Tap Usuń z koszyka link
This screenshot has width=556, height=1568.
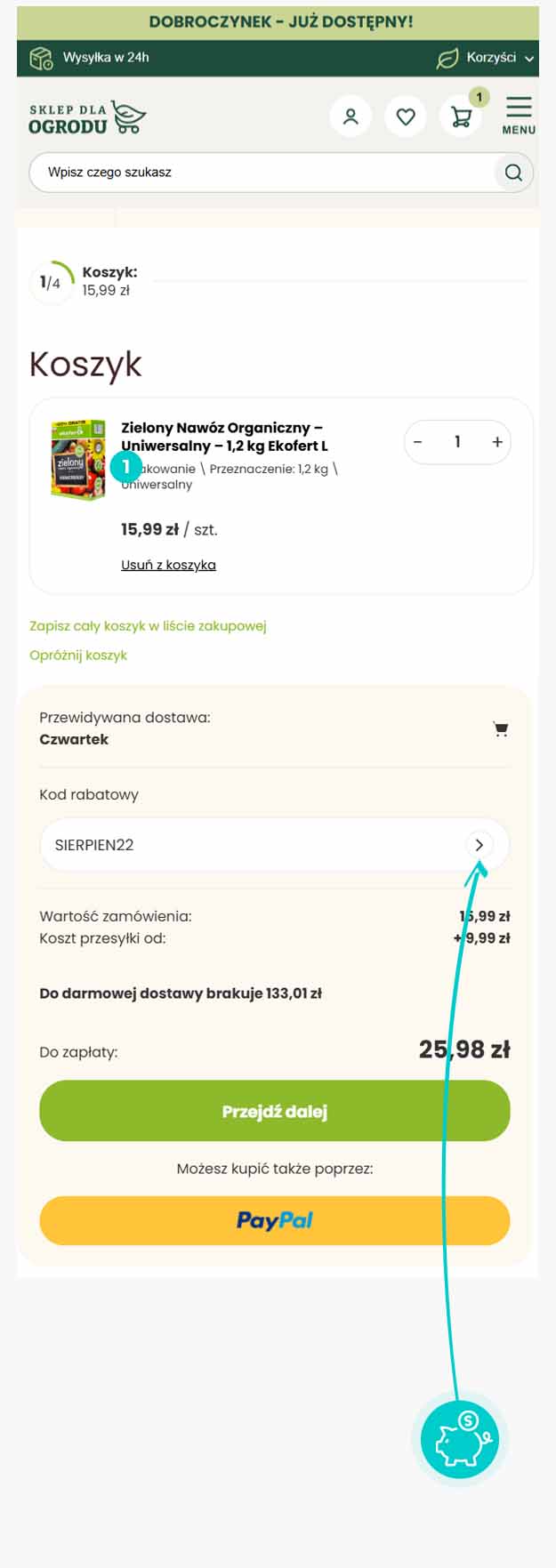(168, 565)
